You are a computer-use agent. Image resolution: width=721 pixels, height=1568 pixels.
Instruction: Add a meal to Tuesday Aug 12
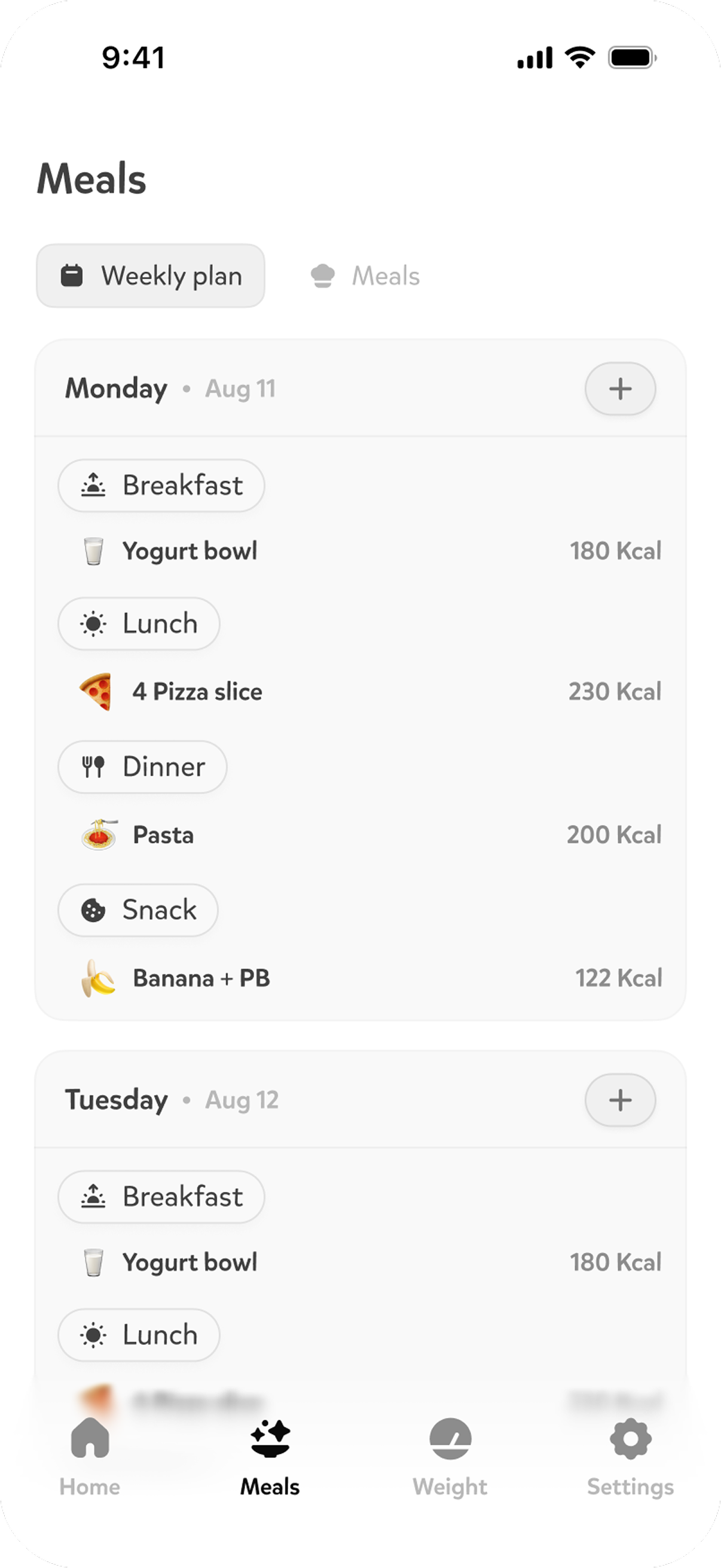tap(619, 1100)
